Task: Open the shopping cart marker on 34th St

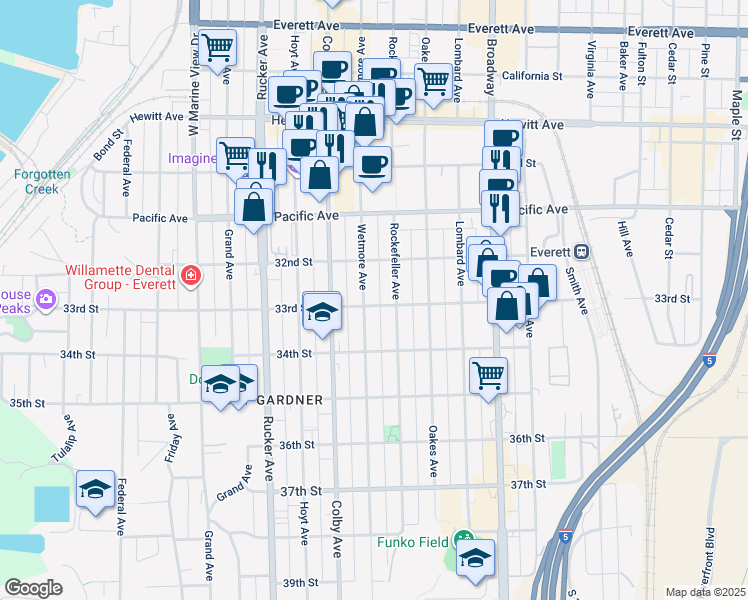Action: coord(488,376)
